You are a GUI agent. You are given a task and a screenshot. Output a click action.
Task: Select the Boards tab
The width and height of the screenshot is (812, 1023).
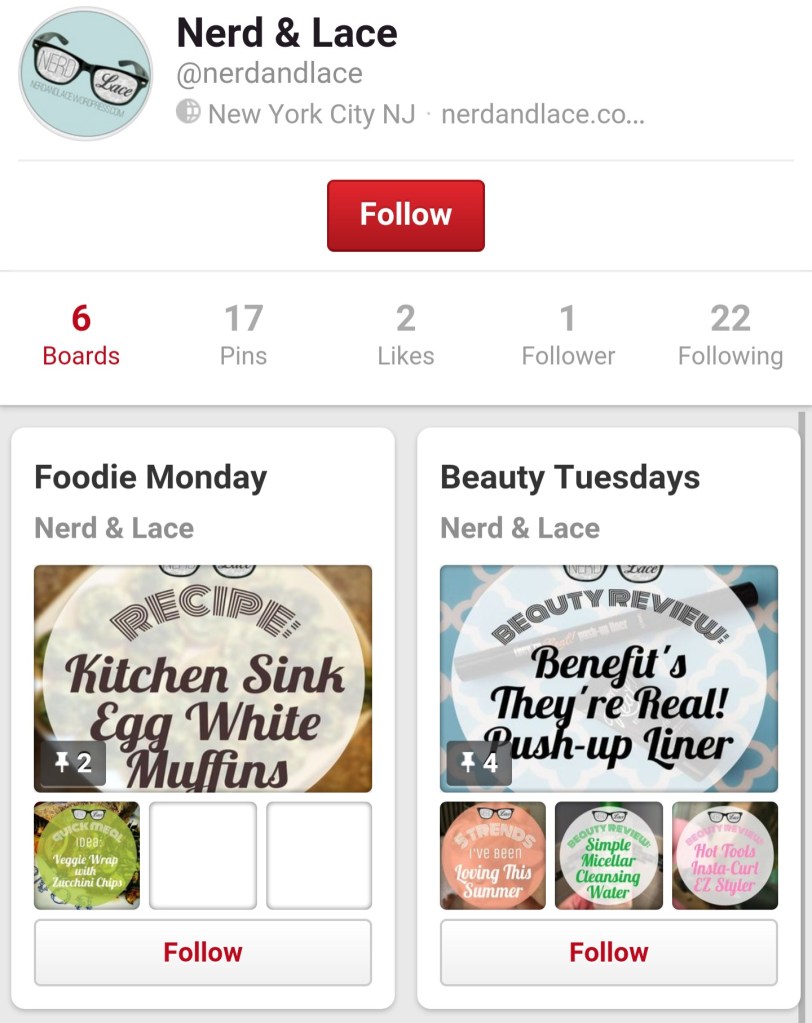(81, 336)
